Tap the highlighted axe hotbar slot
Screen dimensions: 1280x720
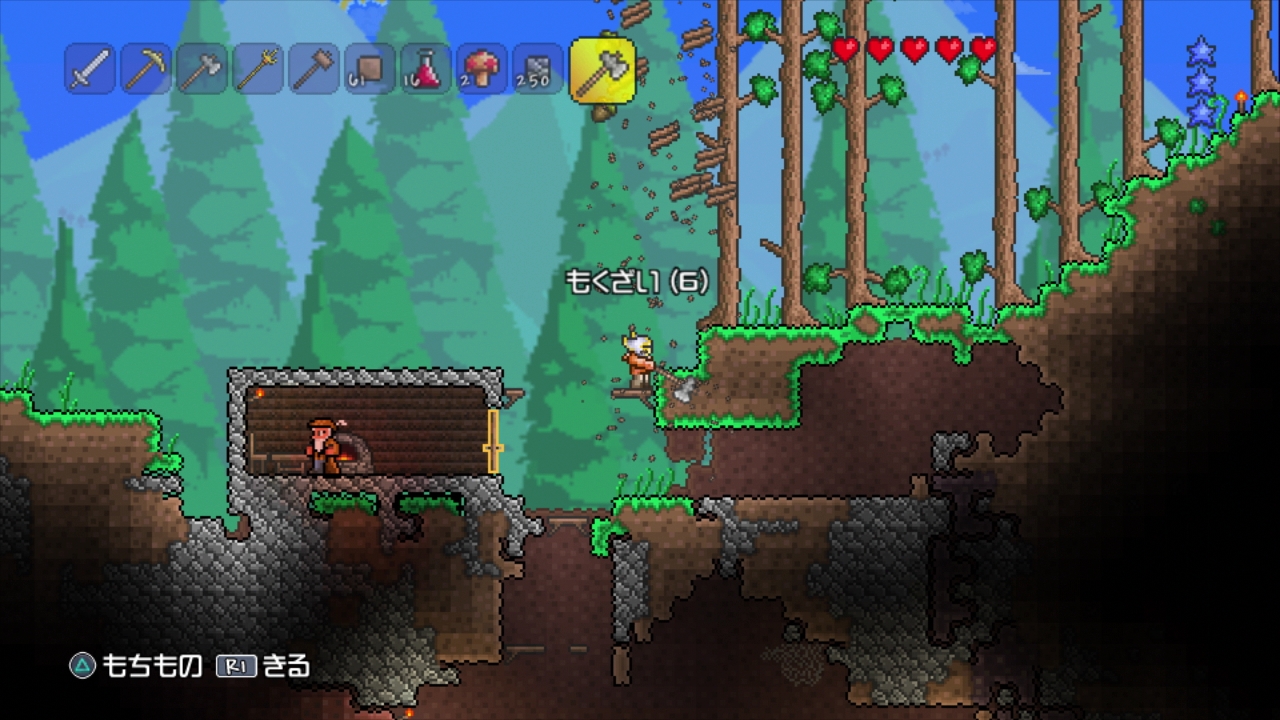(603, 70)
